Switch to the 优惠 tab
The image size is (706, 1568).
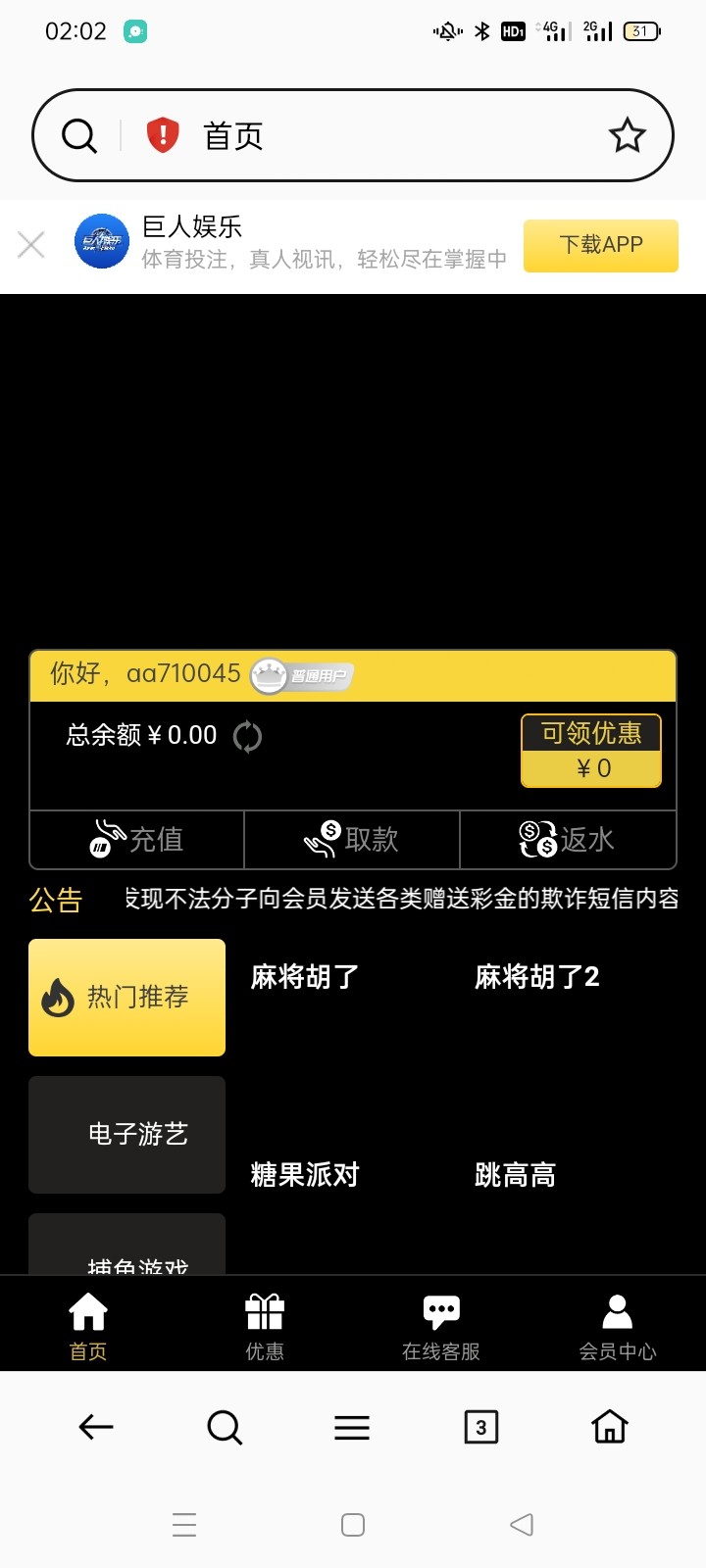(x=265, y=1327)
